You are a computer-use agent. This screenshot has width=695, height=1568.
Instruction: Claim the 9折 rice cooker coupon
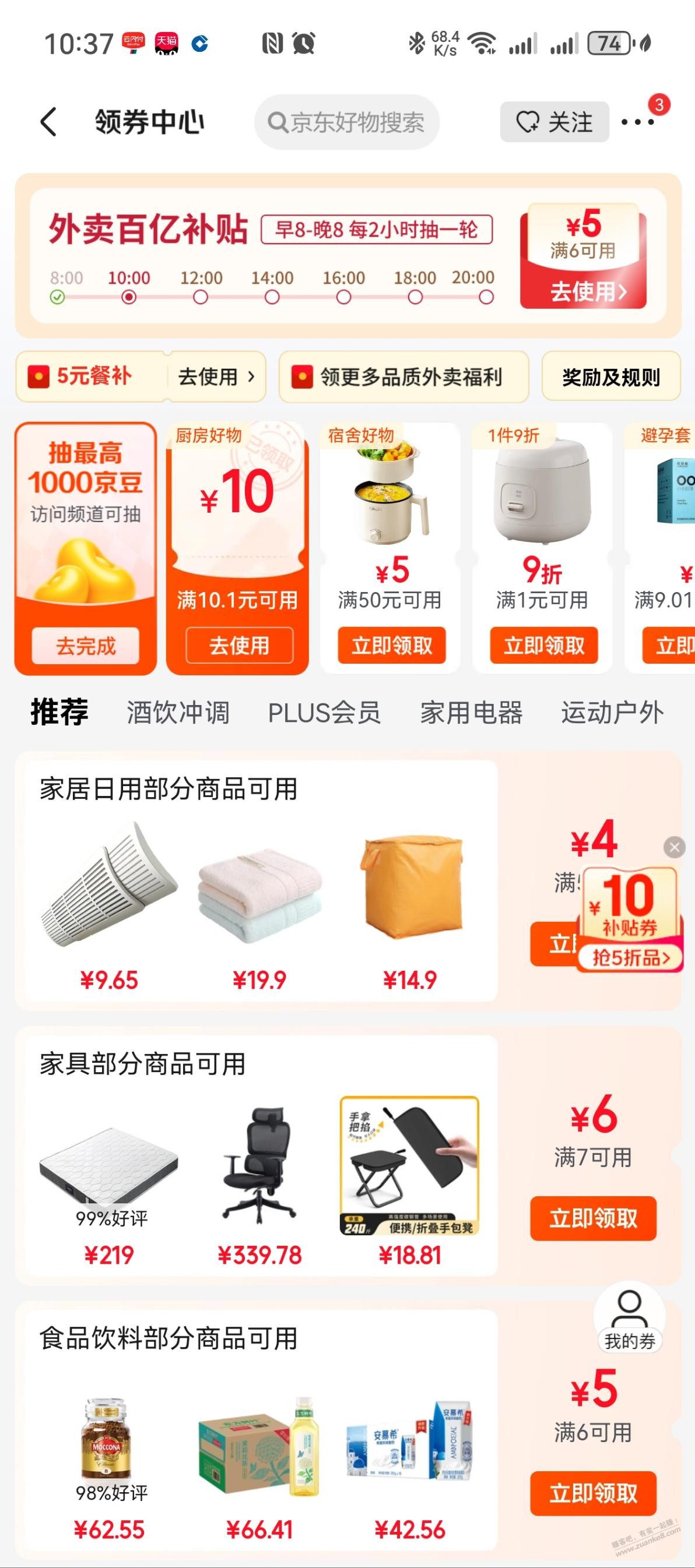(x=543, y=645)
